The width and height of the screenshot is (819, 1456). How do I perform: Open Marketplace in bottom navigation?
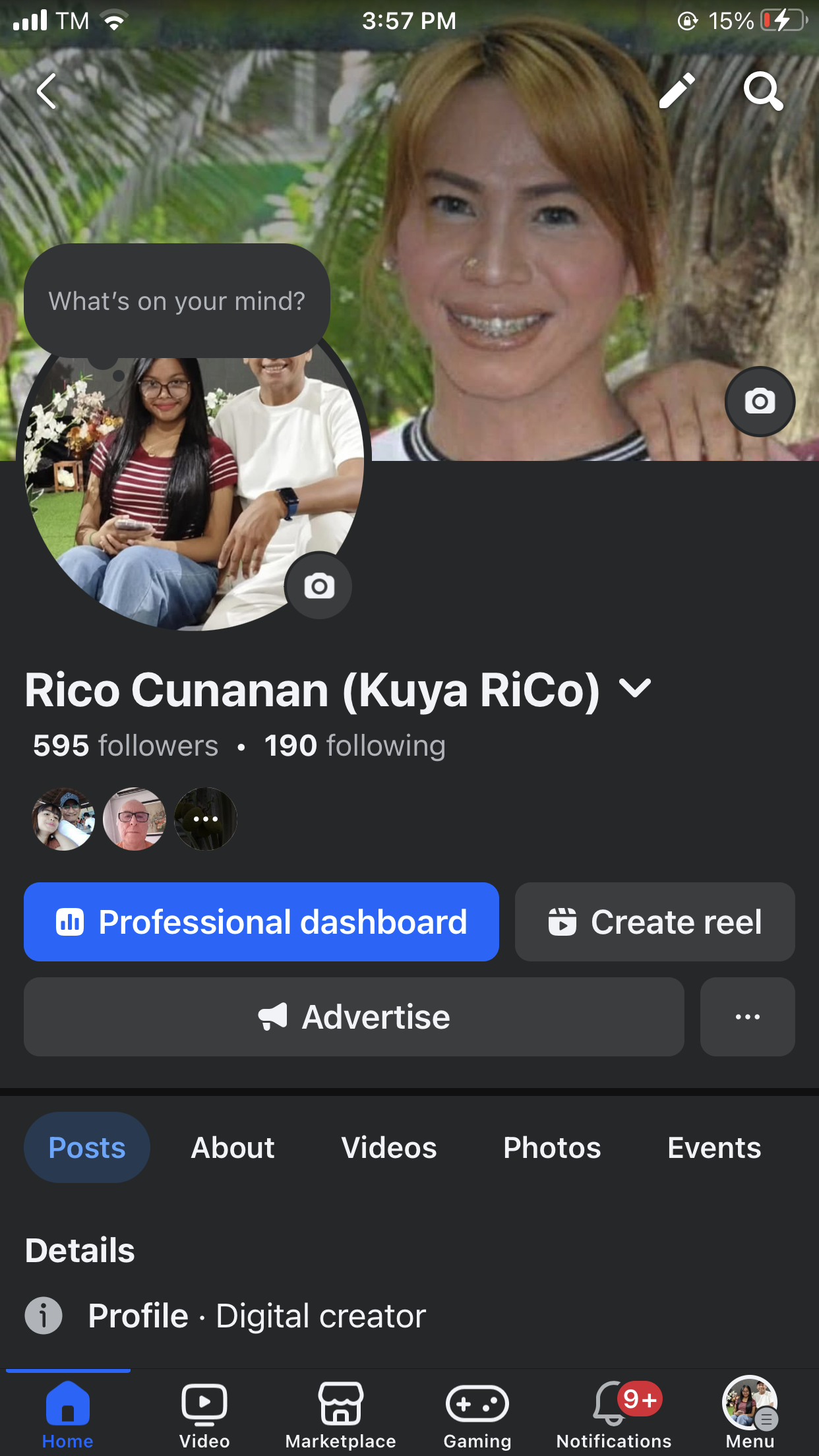point(341,1414)
